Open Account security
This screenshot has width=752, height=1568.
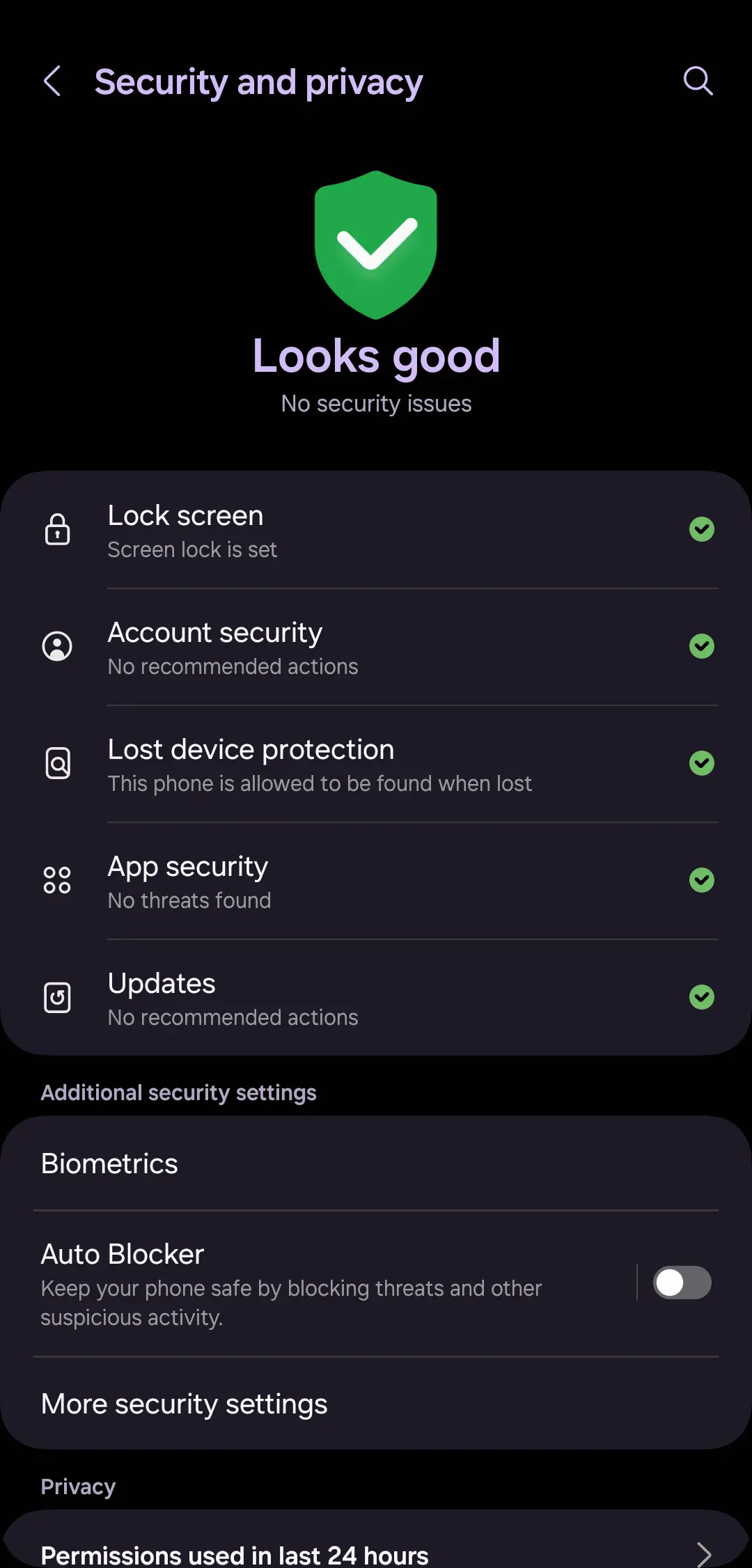coord(376,648)
